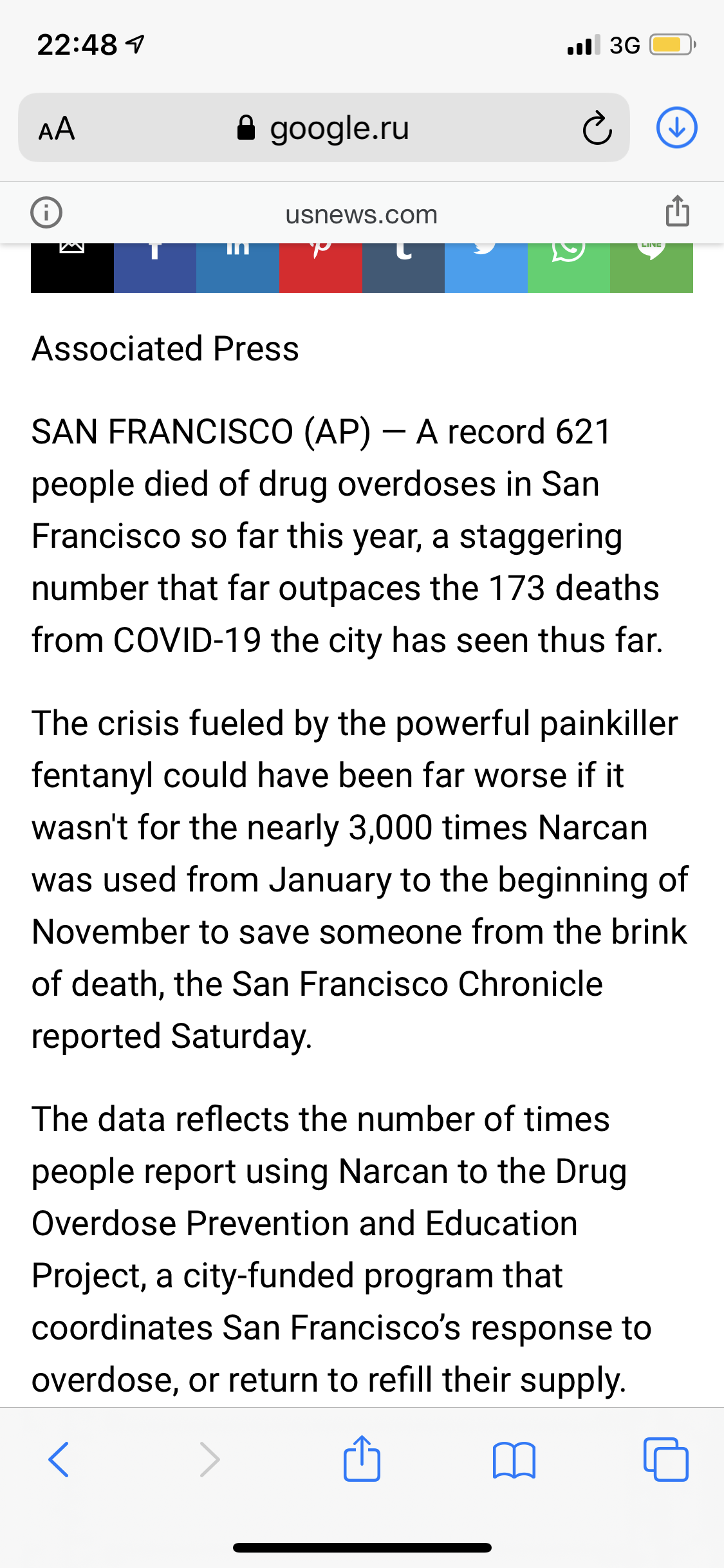The width and height of the screenshot is (724, 1568).
Task: Open Safari bookmarks
Action: [x=514, y=1460]
